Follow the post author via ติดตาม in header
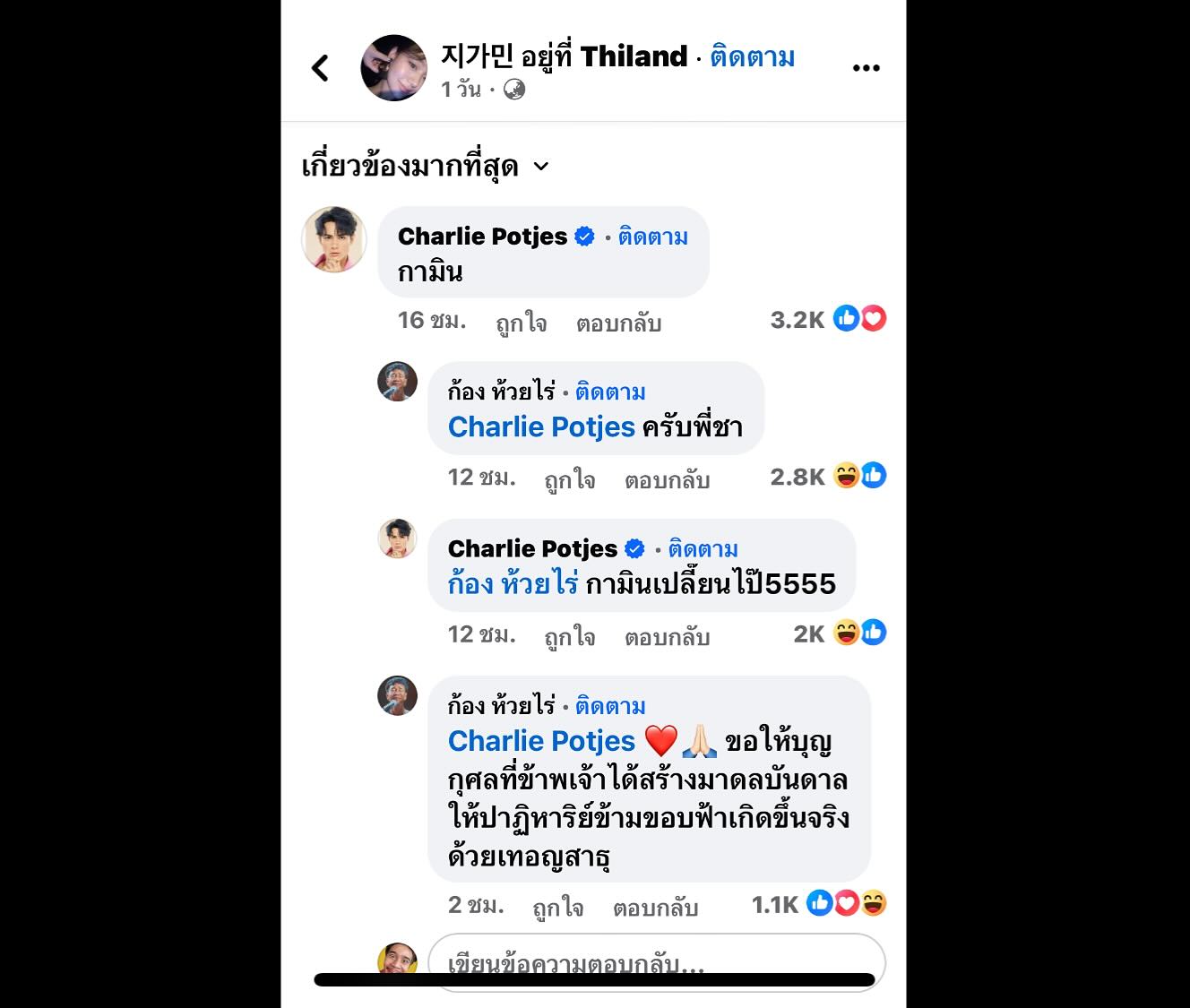The height and width of the screenshot is (1008, 1190). [752, 57]
